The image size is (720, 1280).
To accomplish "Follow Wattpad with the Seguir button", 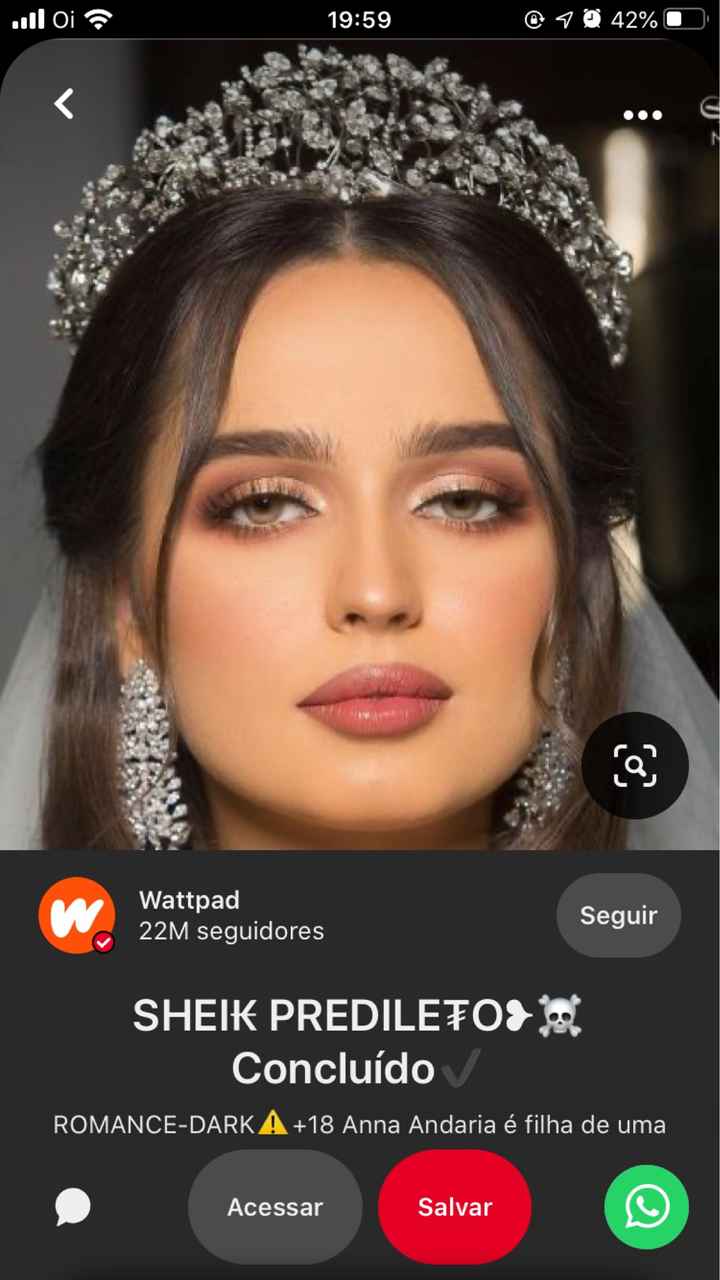I will coord(619,915).
